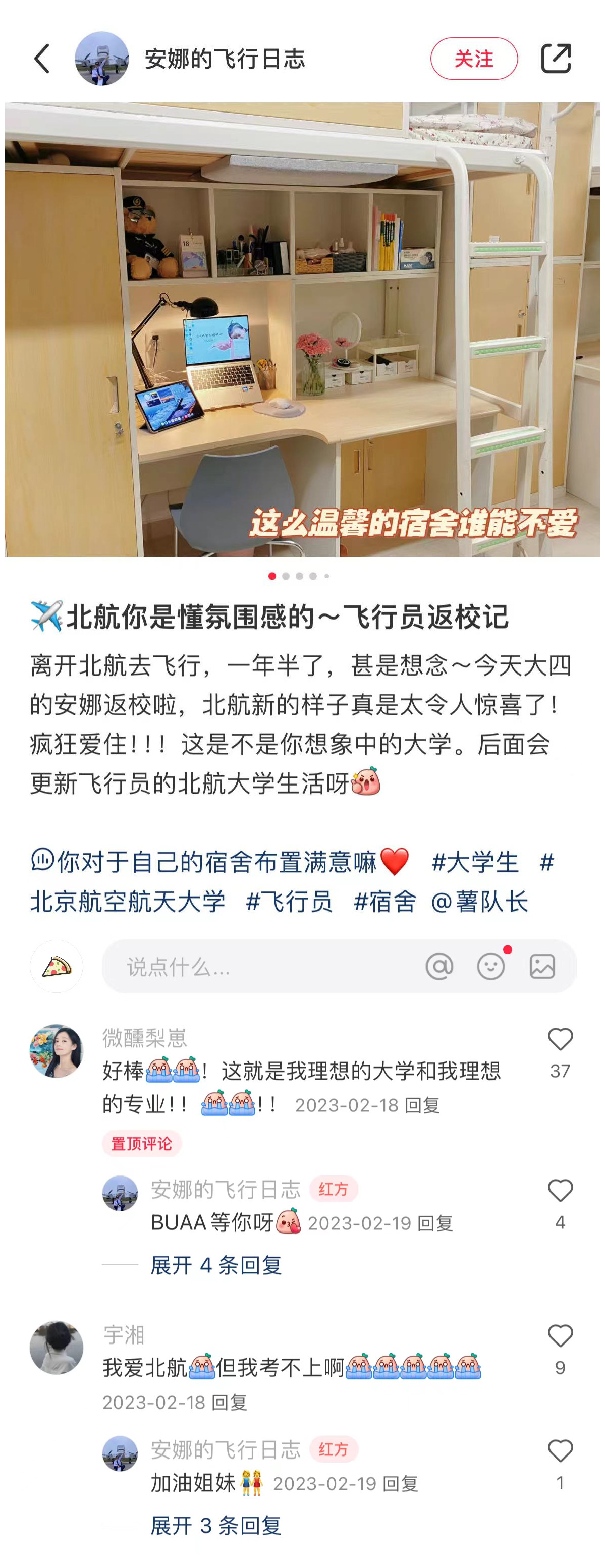Open the #宿舍 hashtag
Viewport: 605px width, 1568px height.
coord(384,902)
